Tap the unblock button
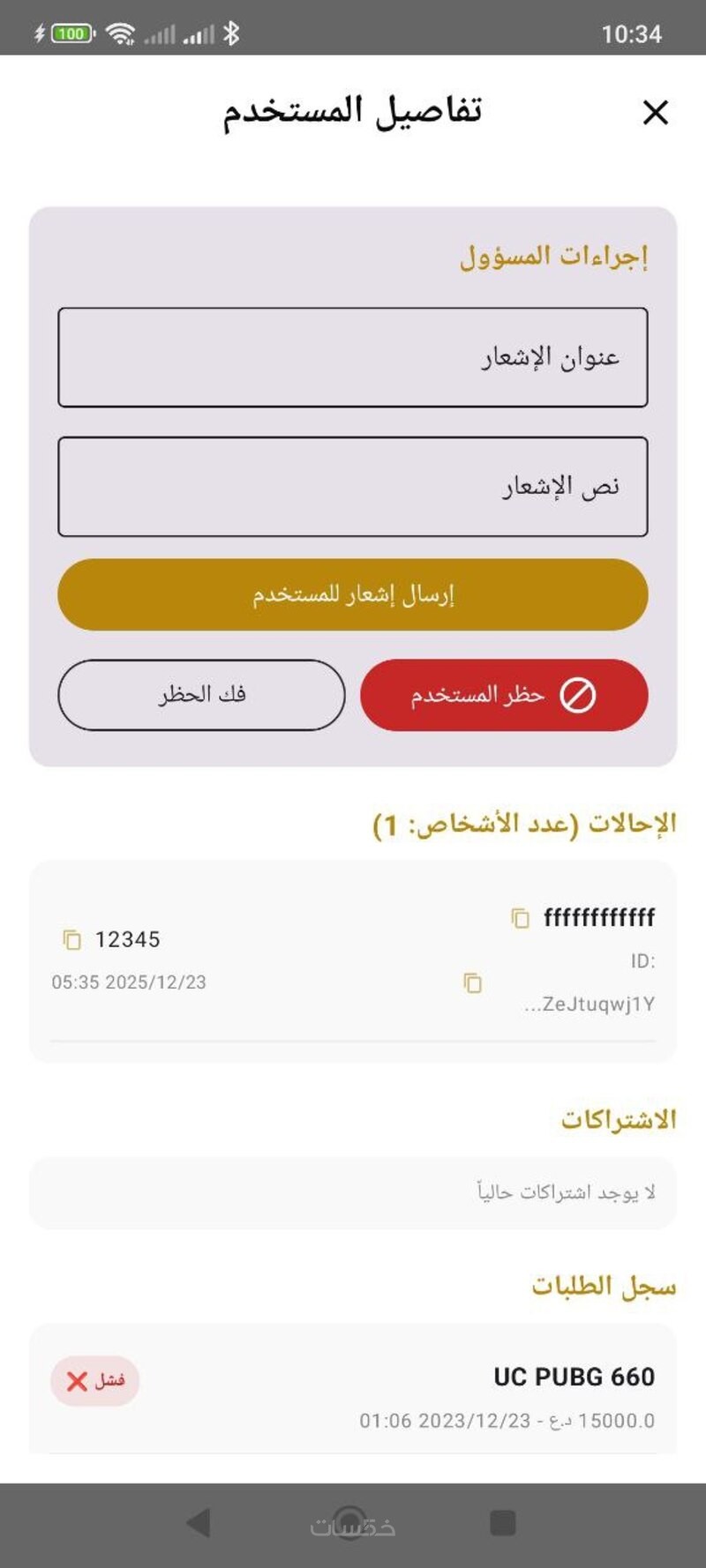This screenshot has height=1568, width=706. tap(201, 695)
